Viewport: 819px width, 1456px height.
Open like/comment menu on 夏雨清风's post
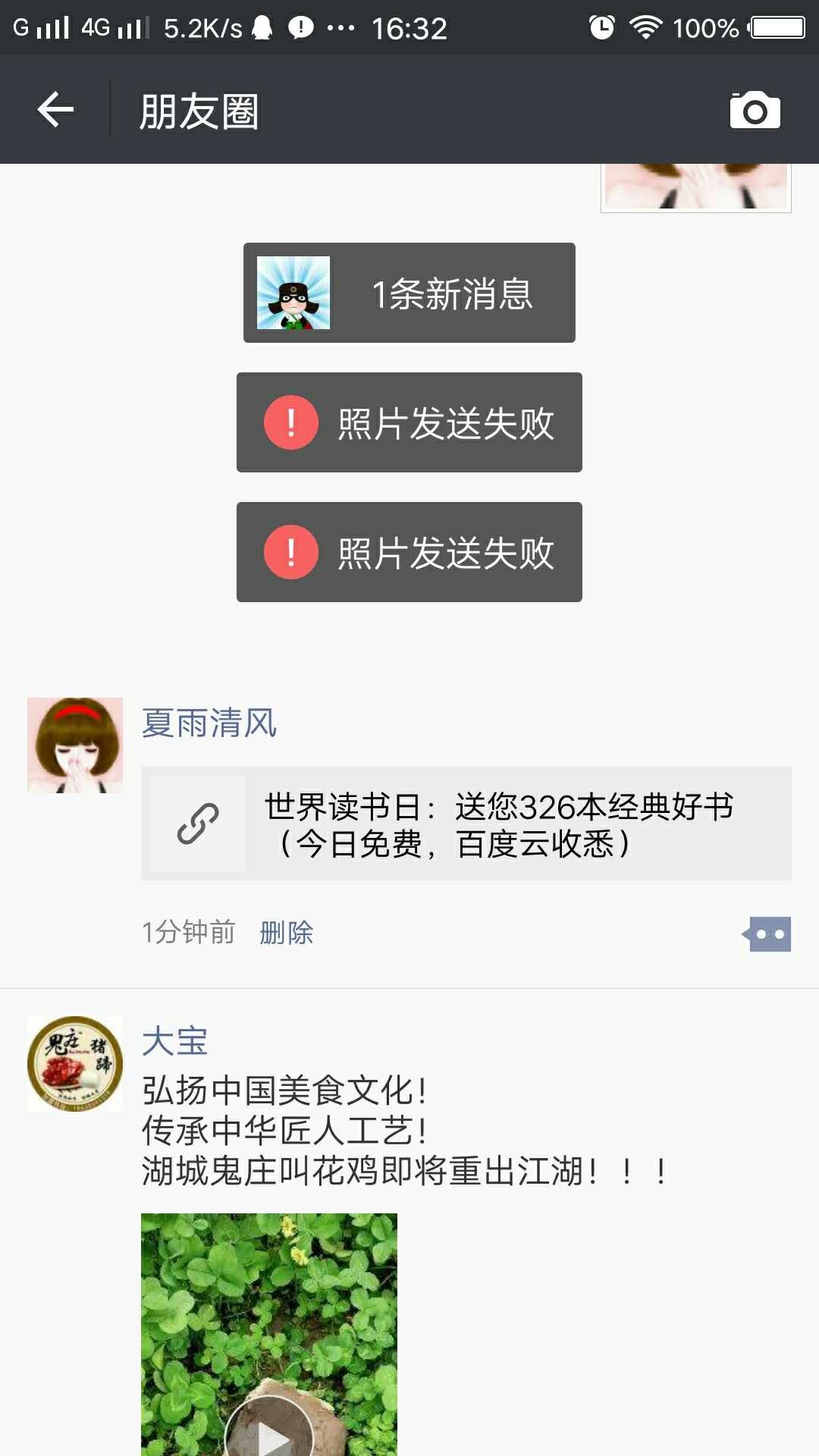click(x=768, y=934)
